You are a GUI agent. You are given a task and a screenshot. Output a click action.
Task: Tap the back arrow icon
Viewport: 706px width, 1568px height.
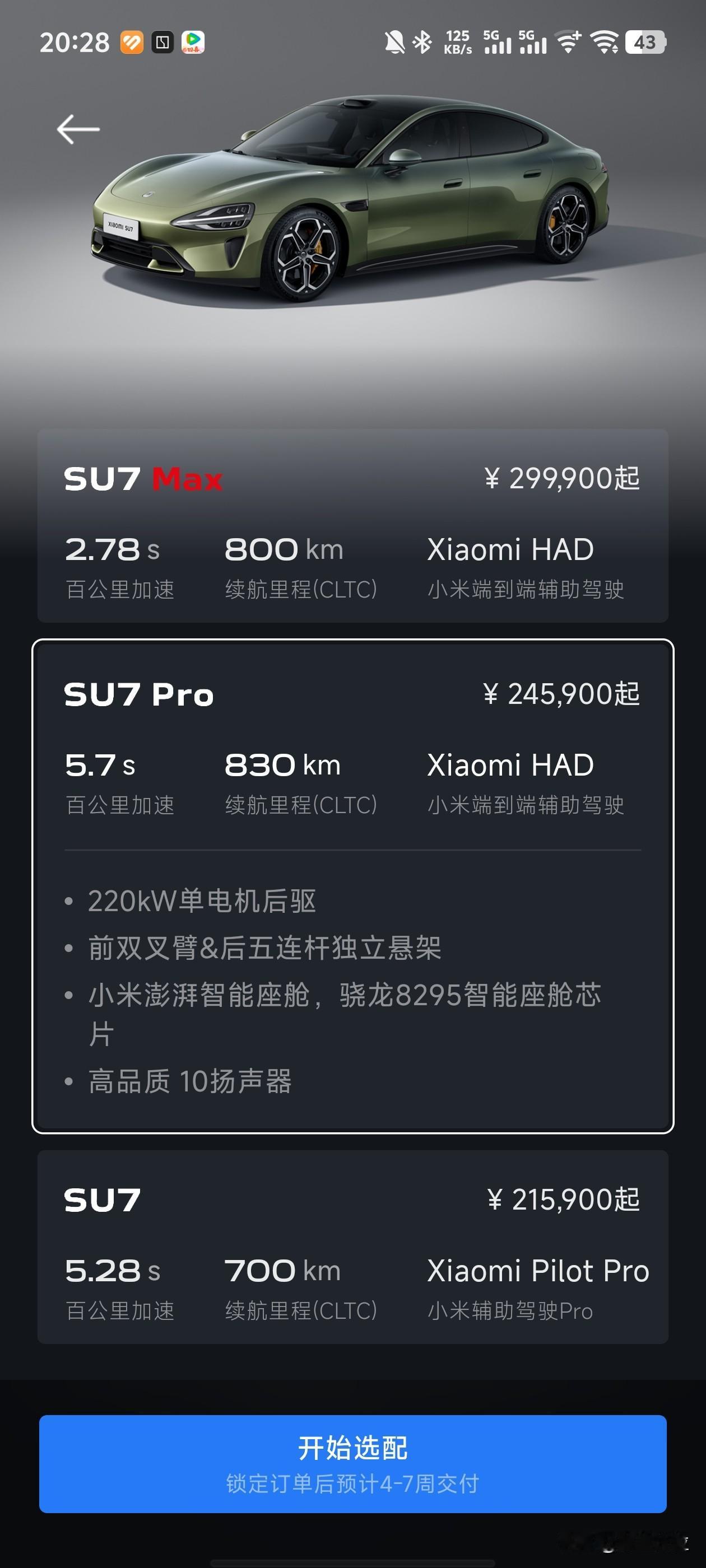(78, 128)
